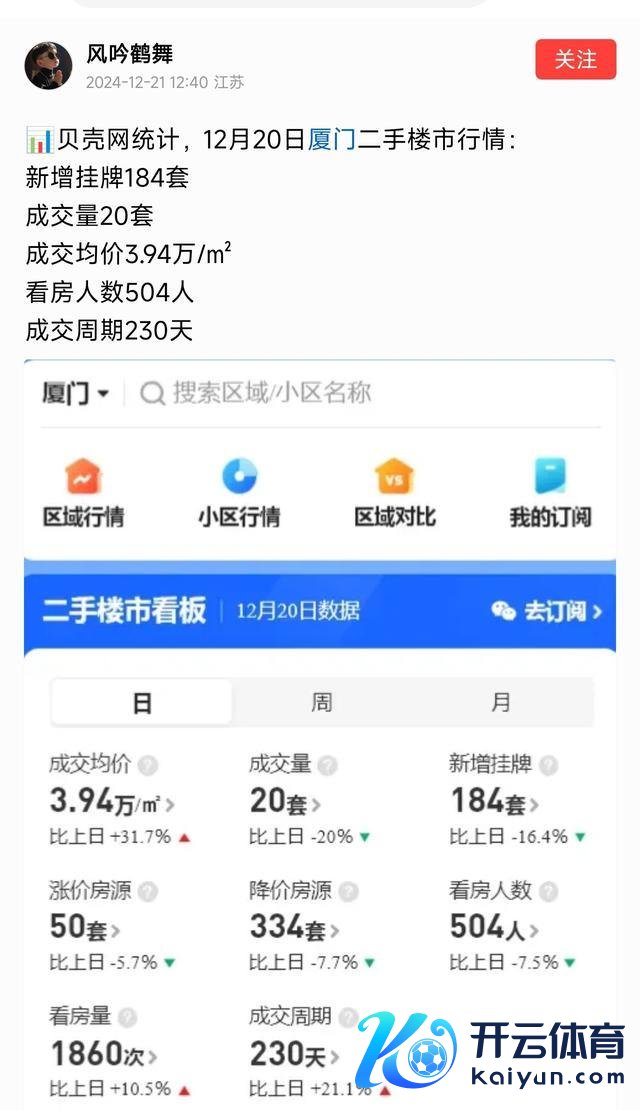640x1110 pixels.
Task: Open the 厦门 link in the post text
Action: point(331,140)
